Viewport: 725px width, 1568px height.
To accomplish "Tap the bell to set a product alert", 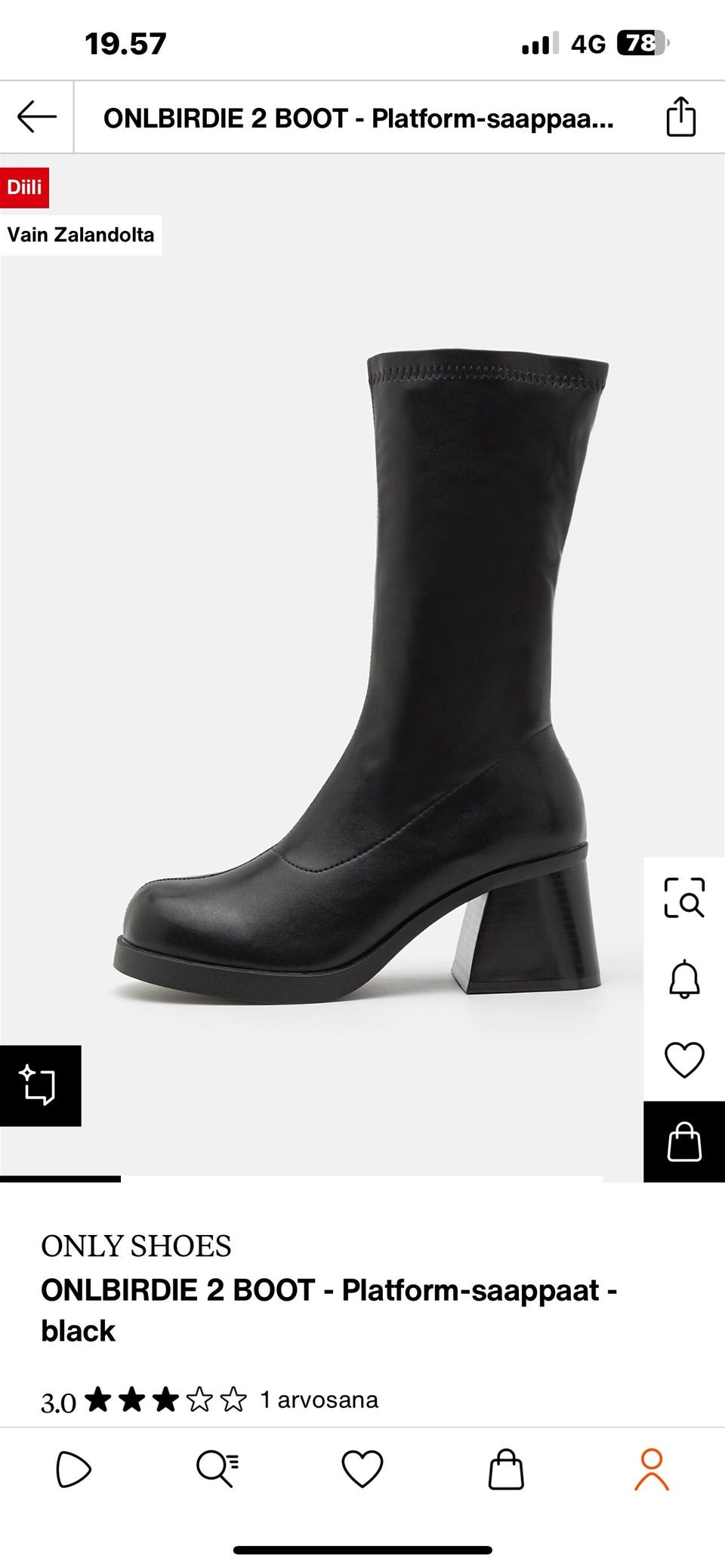I will (x=684, y=978).
